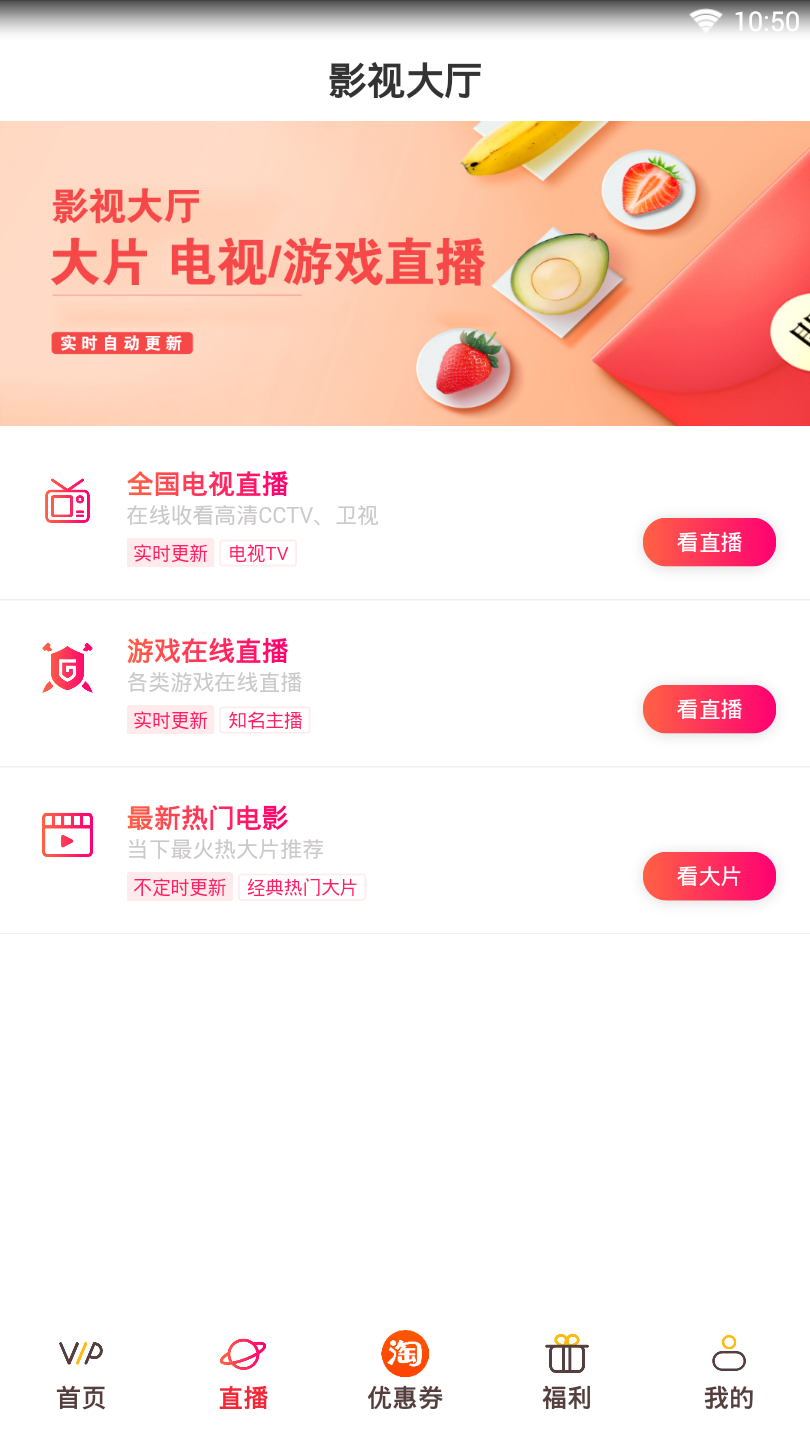Go to the 优惠券 tab

tap(405, 1375)
